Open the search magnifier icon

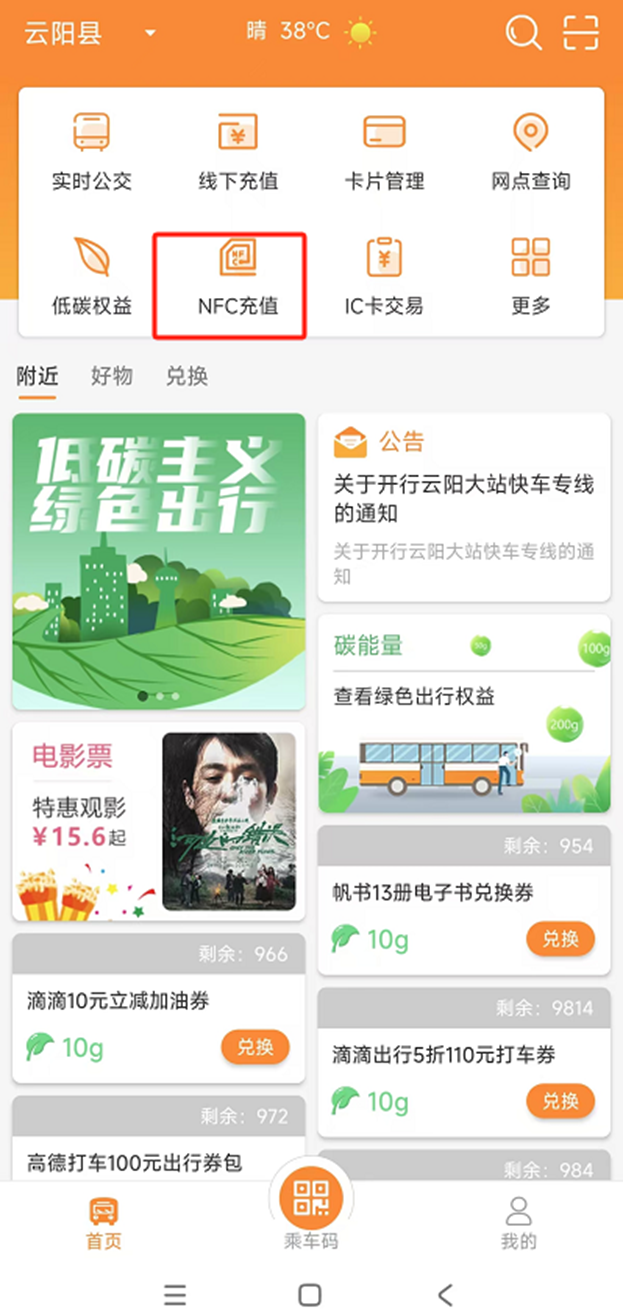coord(523,33)
